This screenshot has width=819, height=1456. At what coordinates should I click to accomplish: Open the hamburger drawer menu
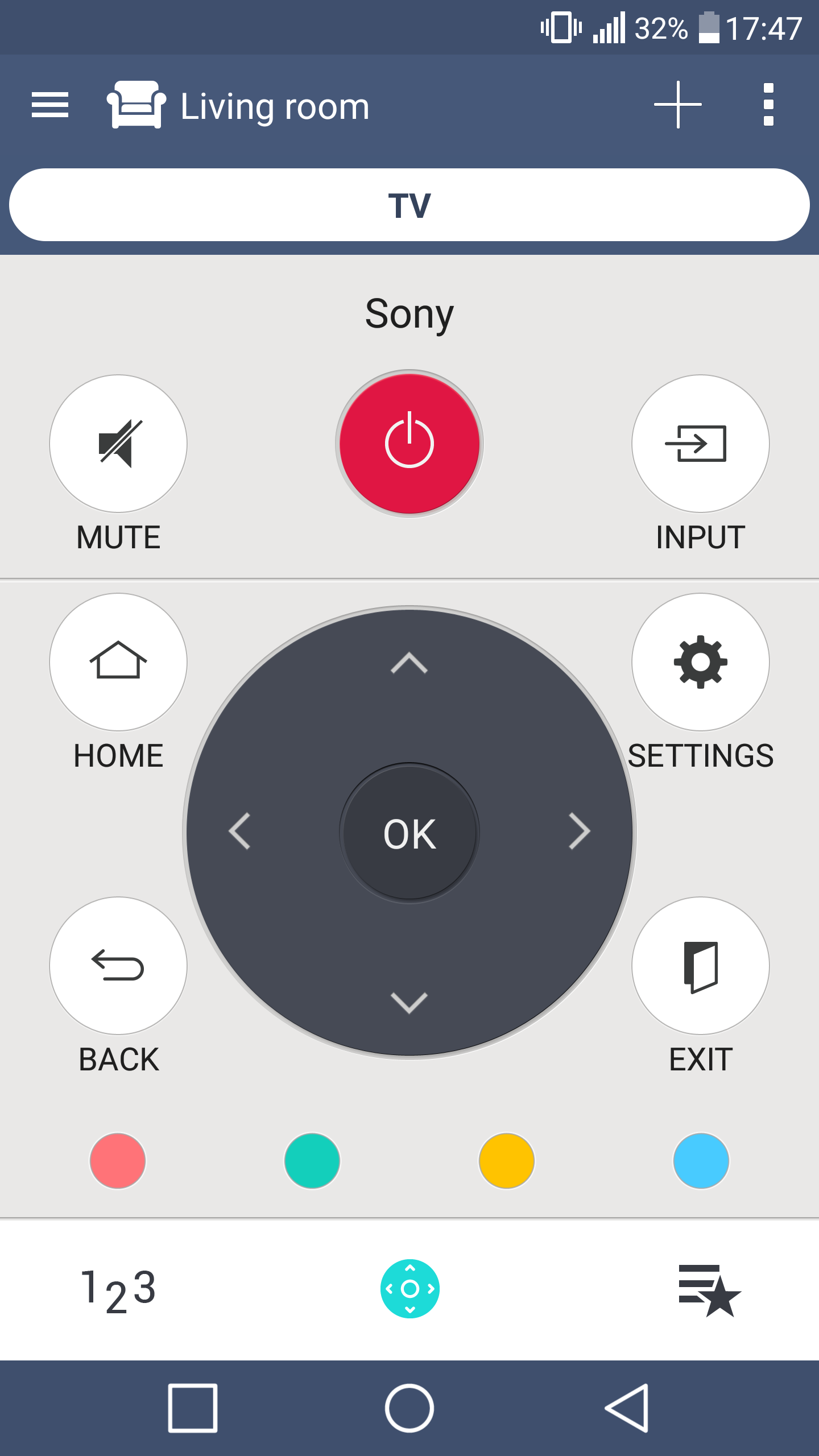coord(50,105)
